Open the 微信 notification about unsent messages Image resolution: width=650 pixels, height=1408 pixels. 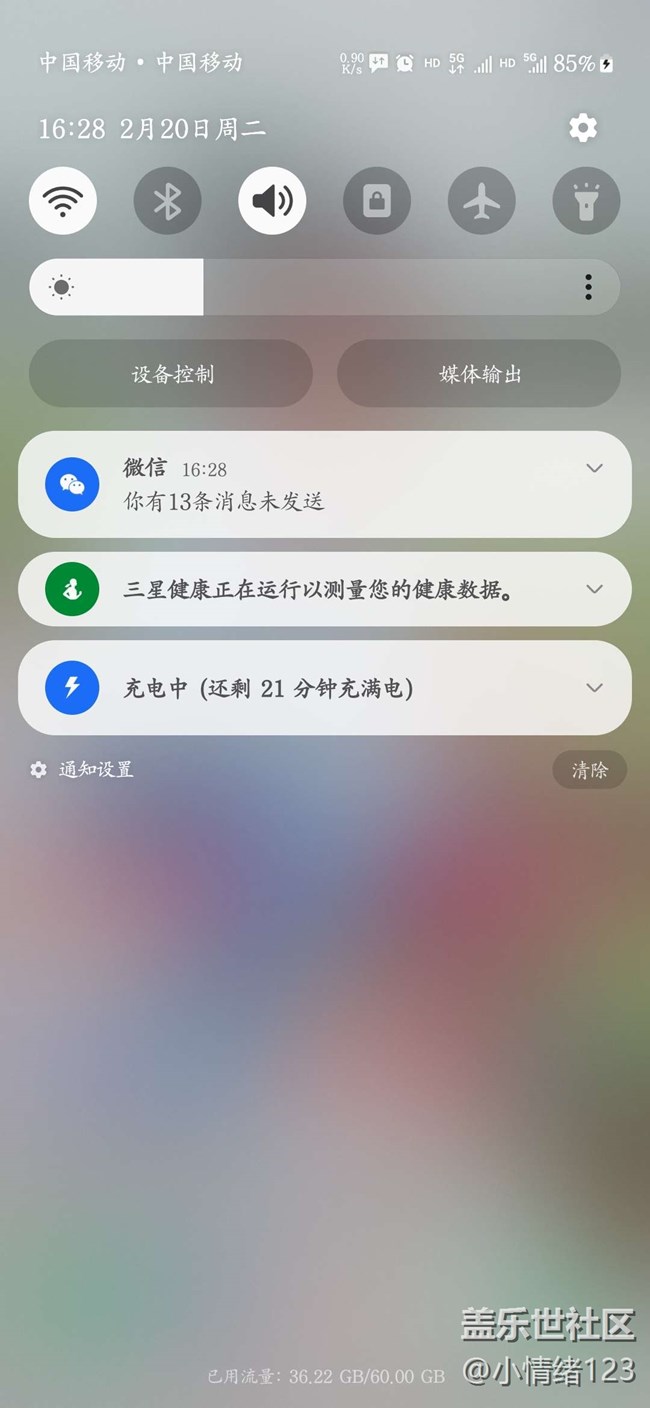coord(325,484)
